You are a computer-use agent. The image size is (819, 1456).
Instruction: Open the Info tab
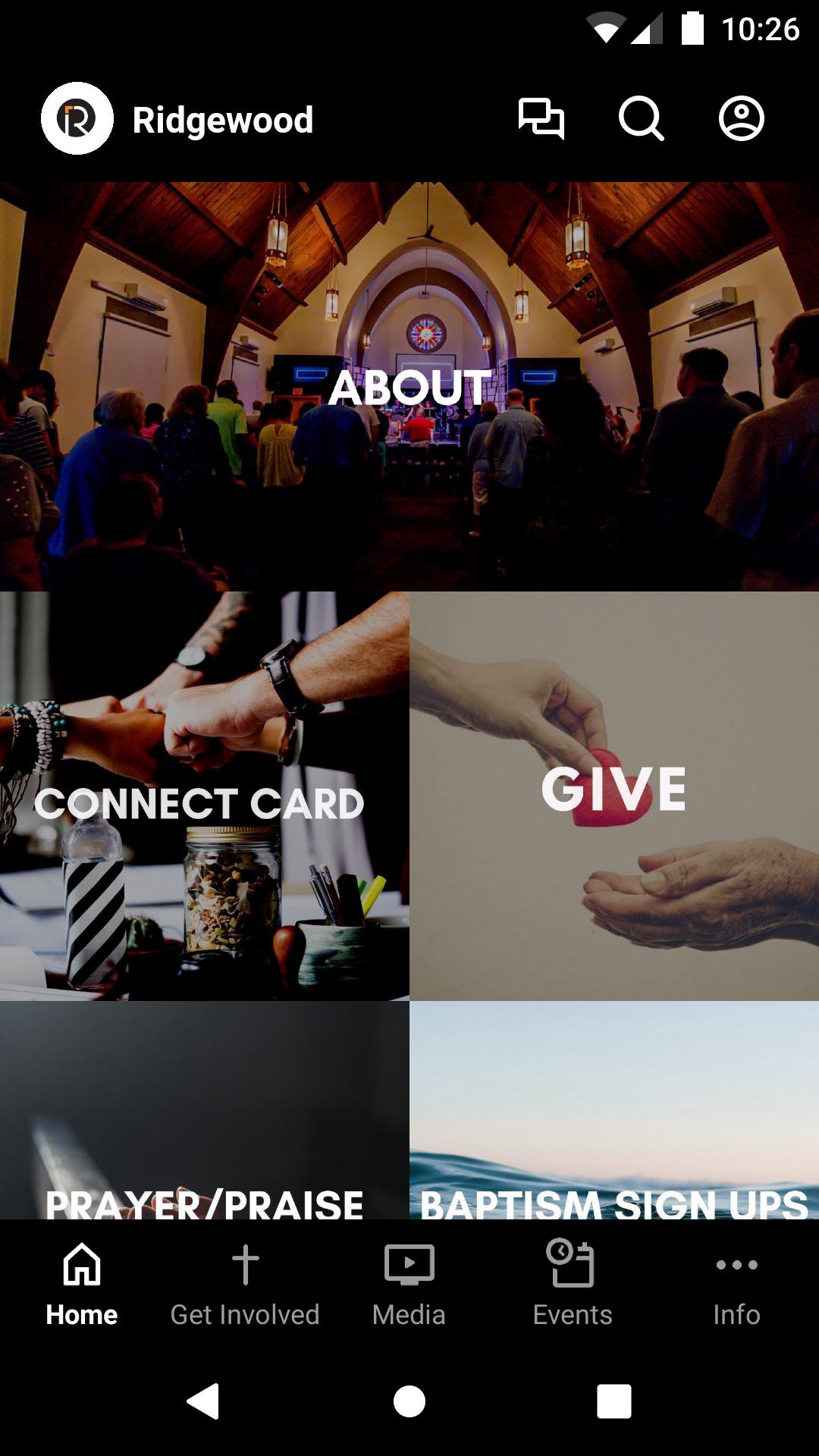click(x=736, y=1283)
